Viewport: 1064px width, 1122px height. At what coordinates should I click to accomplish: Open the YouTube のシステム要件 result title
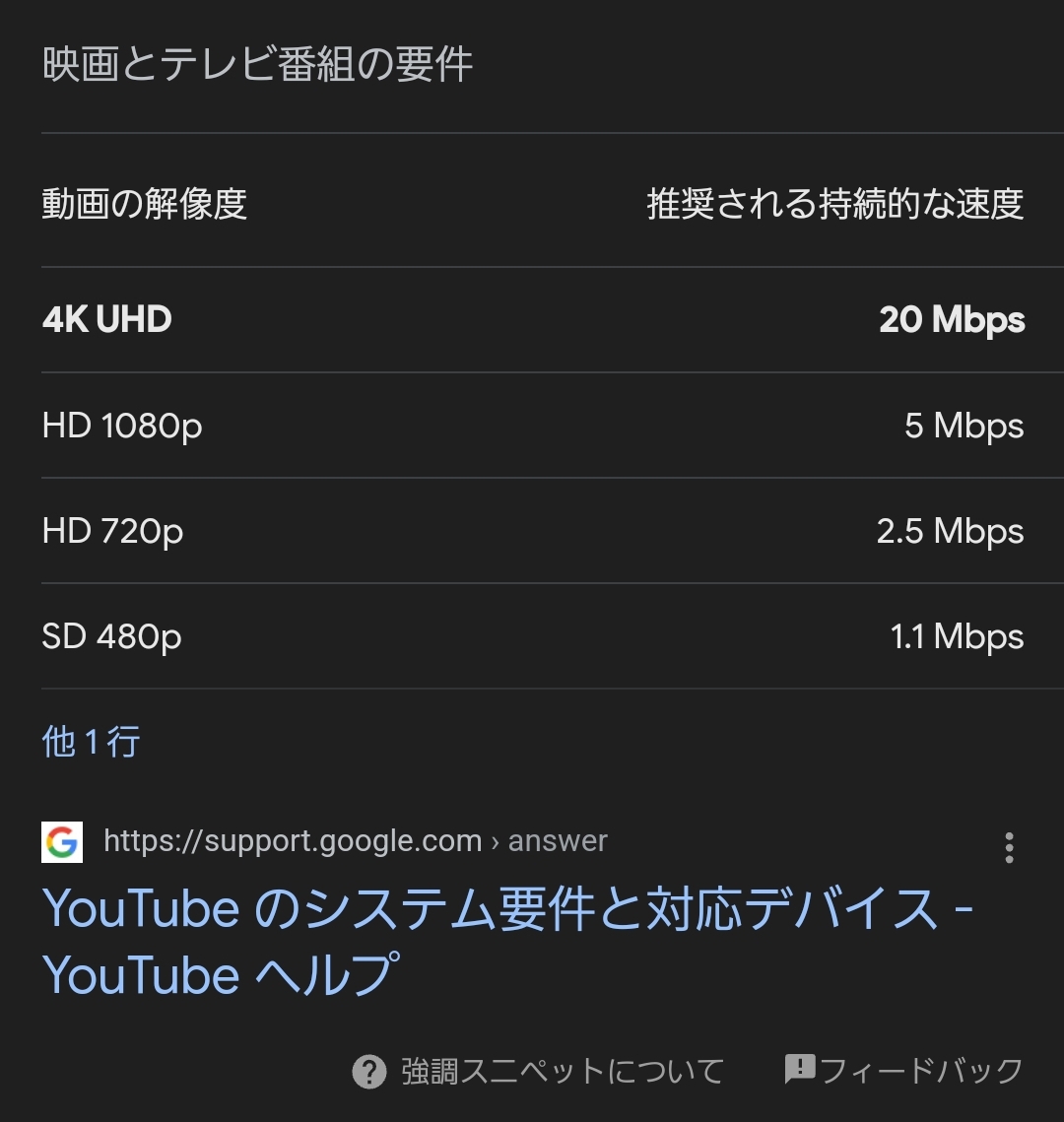pos(507,941)
